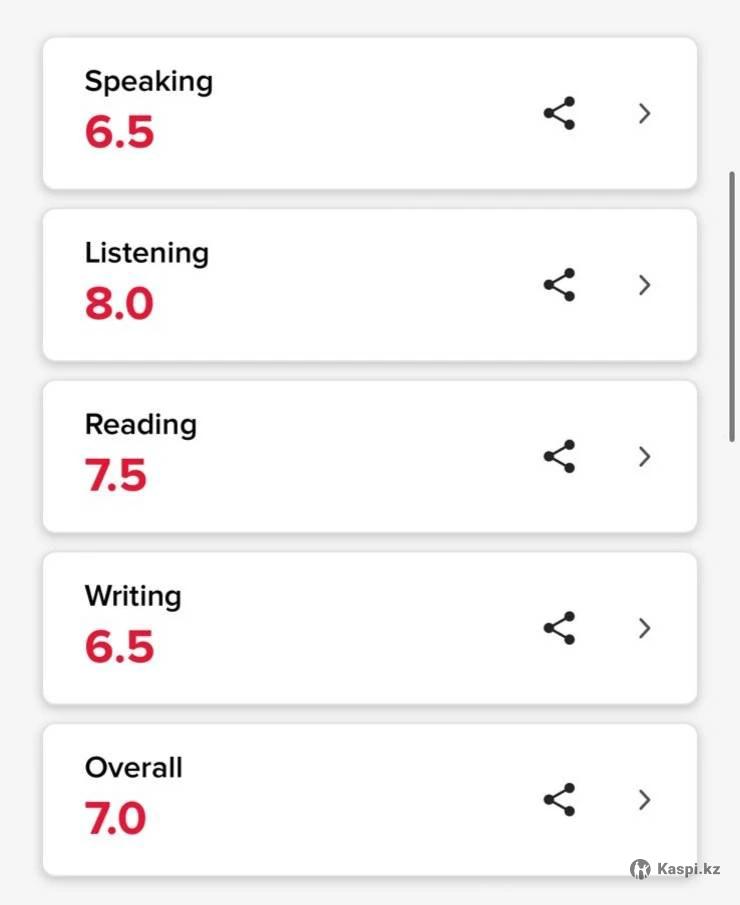Share the Listening score

560,285
